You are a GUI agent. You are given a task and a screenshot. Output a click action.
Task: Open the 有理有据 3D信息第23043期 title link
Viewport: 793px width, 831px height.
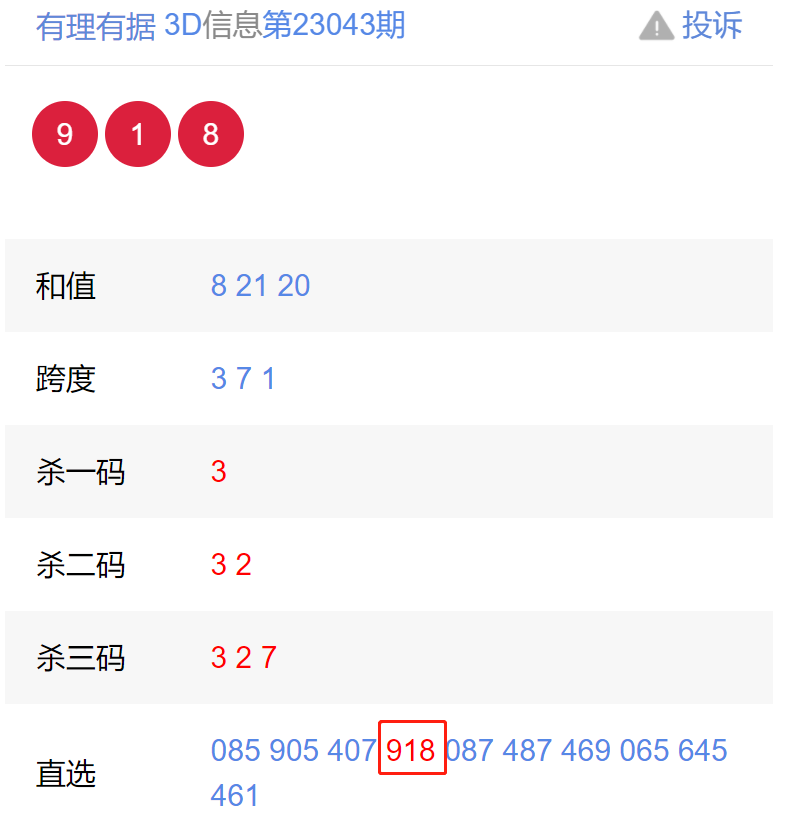point(221,26)
